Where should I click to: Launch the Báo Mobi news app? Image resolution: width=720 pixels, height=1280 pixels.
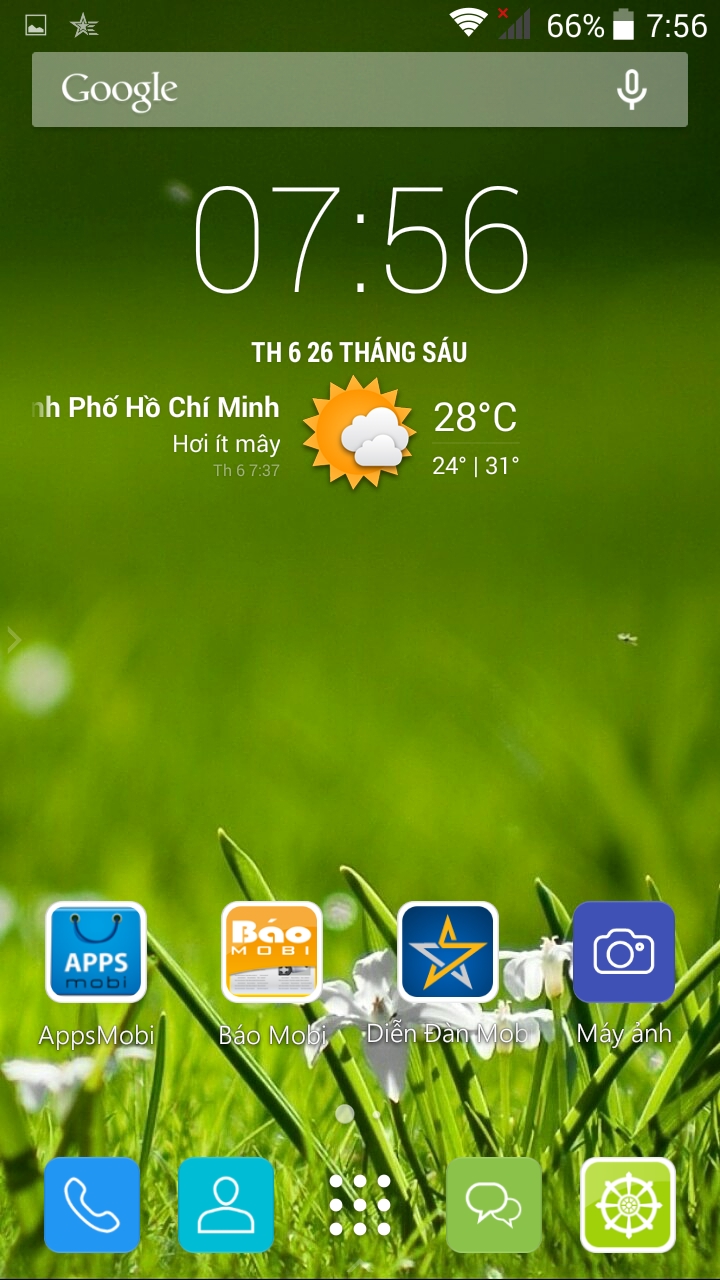point(270,950)
